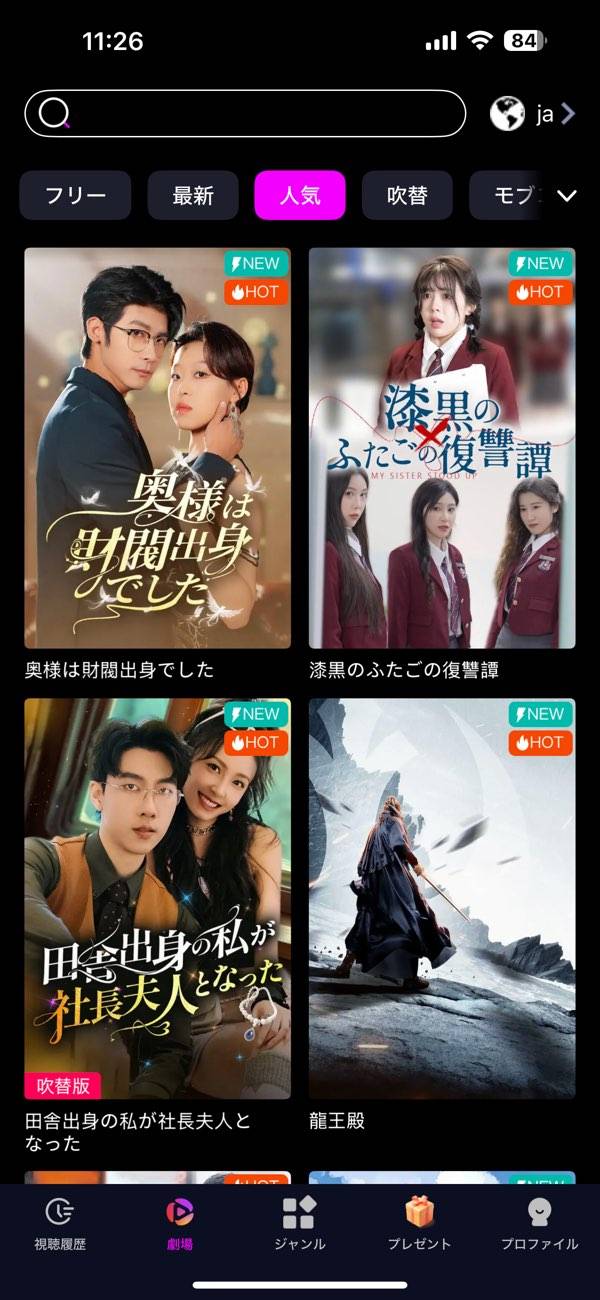This screenshot has width=600, height=1300.
Task: Switch to the プロファイル tab
Action: pos(540,1223)
